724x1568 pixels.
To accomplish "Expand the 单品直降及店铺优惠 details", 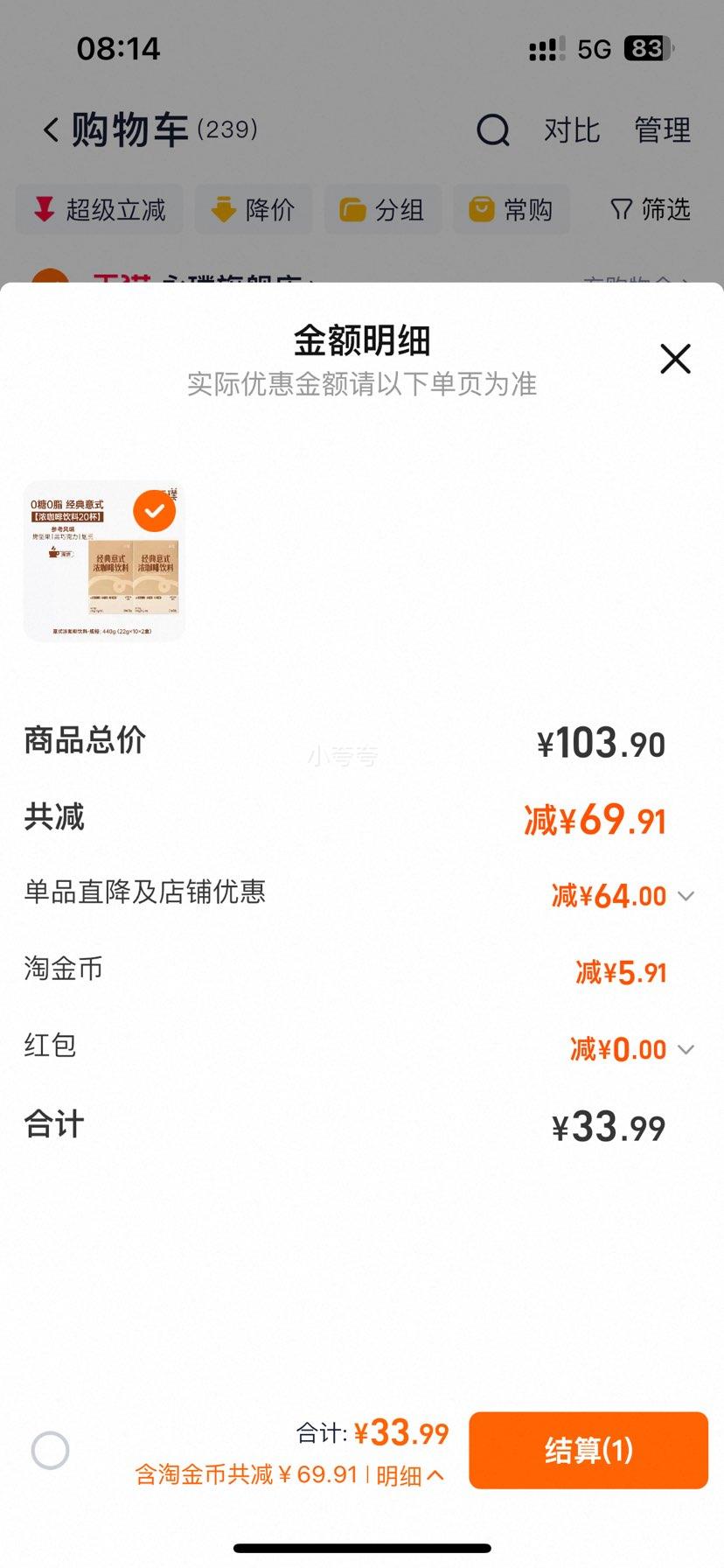I will pos(686,895).
